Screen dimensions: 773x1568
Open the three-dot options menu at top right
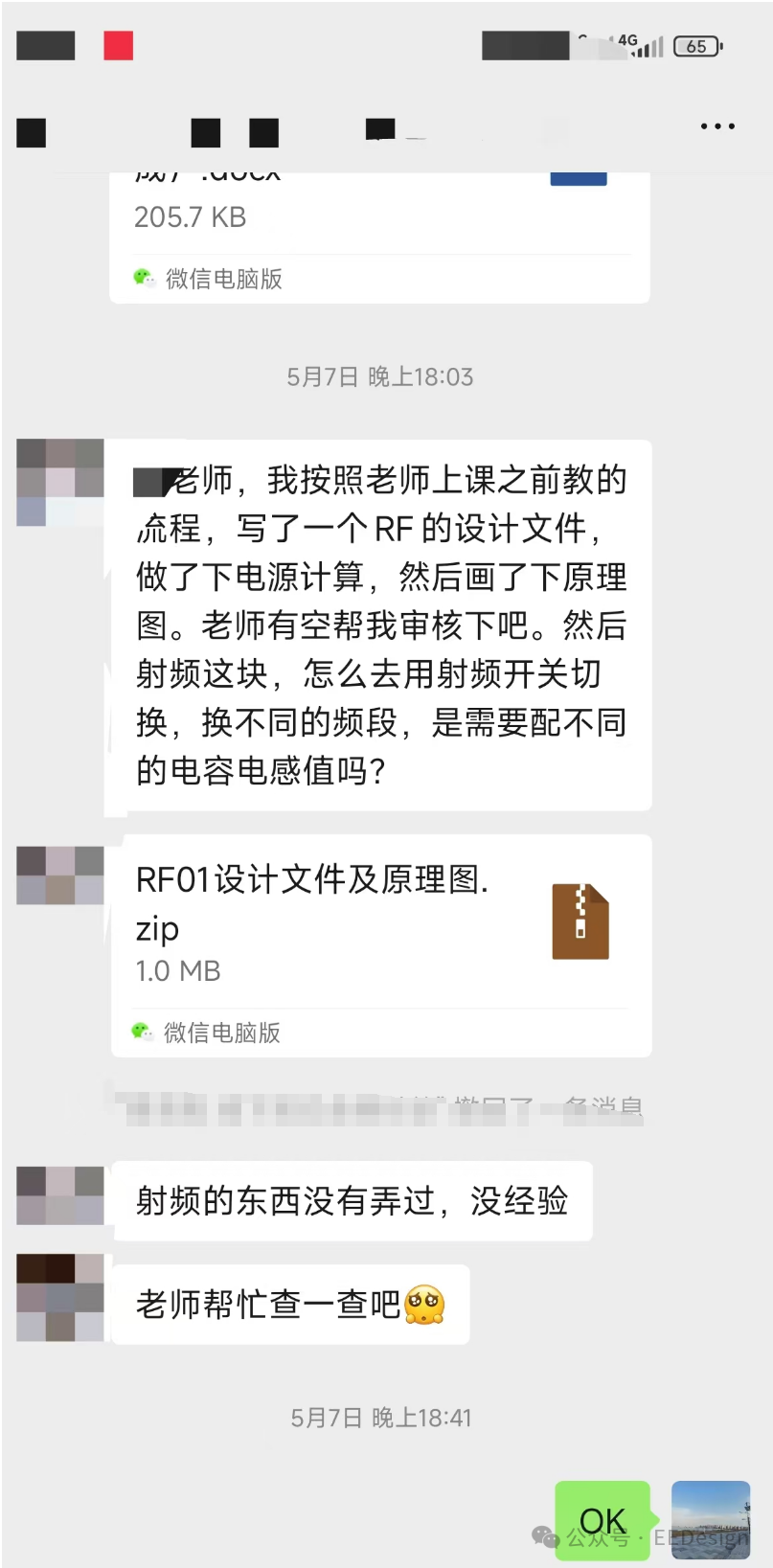[x=716, y=125]
